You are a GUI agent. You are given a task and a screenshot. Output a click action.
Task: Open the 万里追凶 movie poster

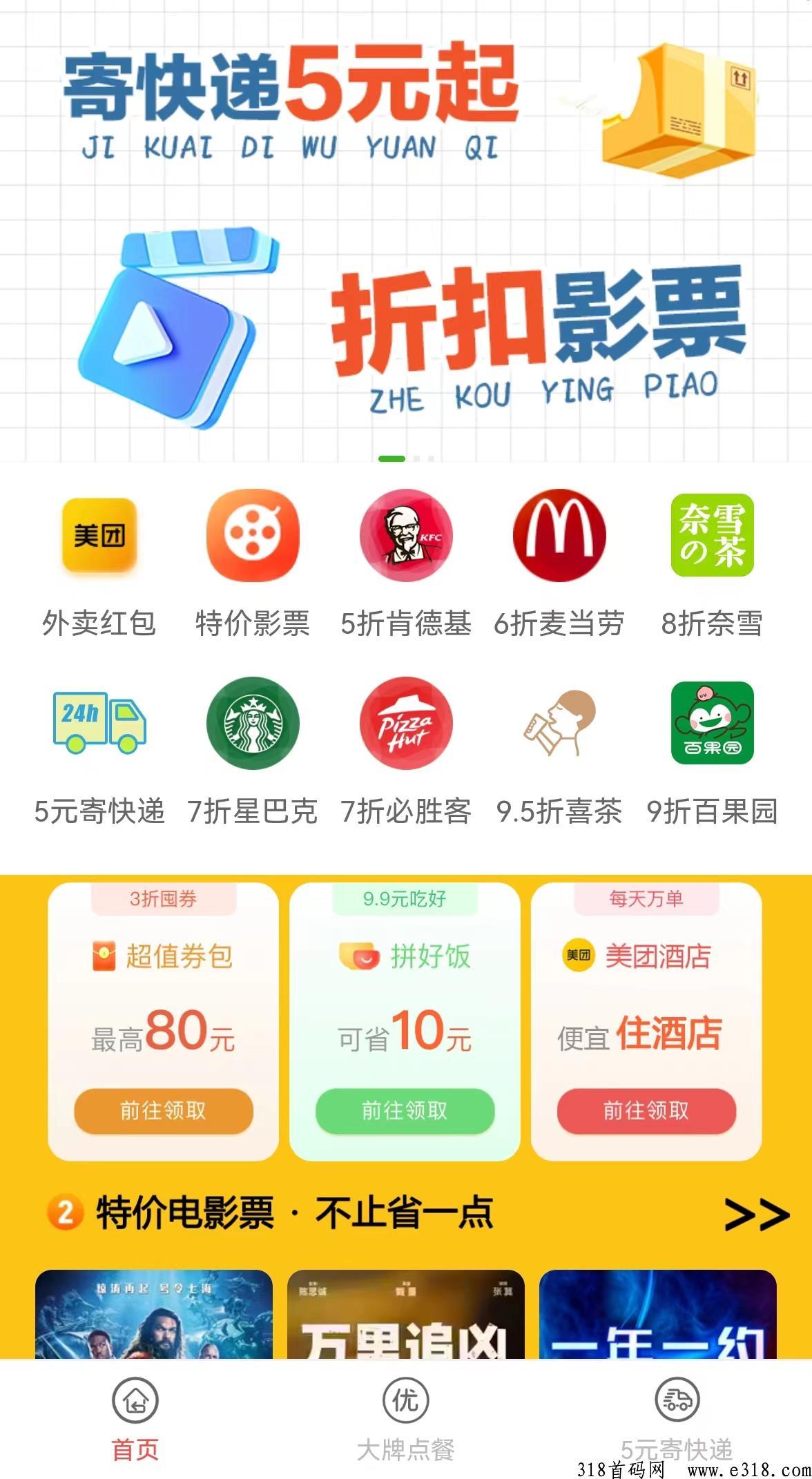[x=406, y=1314]
